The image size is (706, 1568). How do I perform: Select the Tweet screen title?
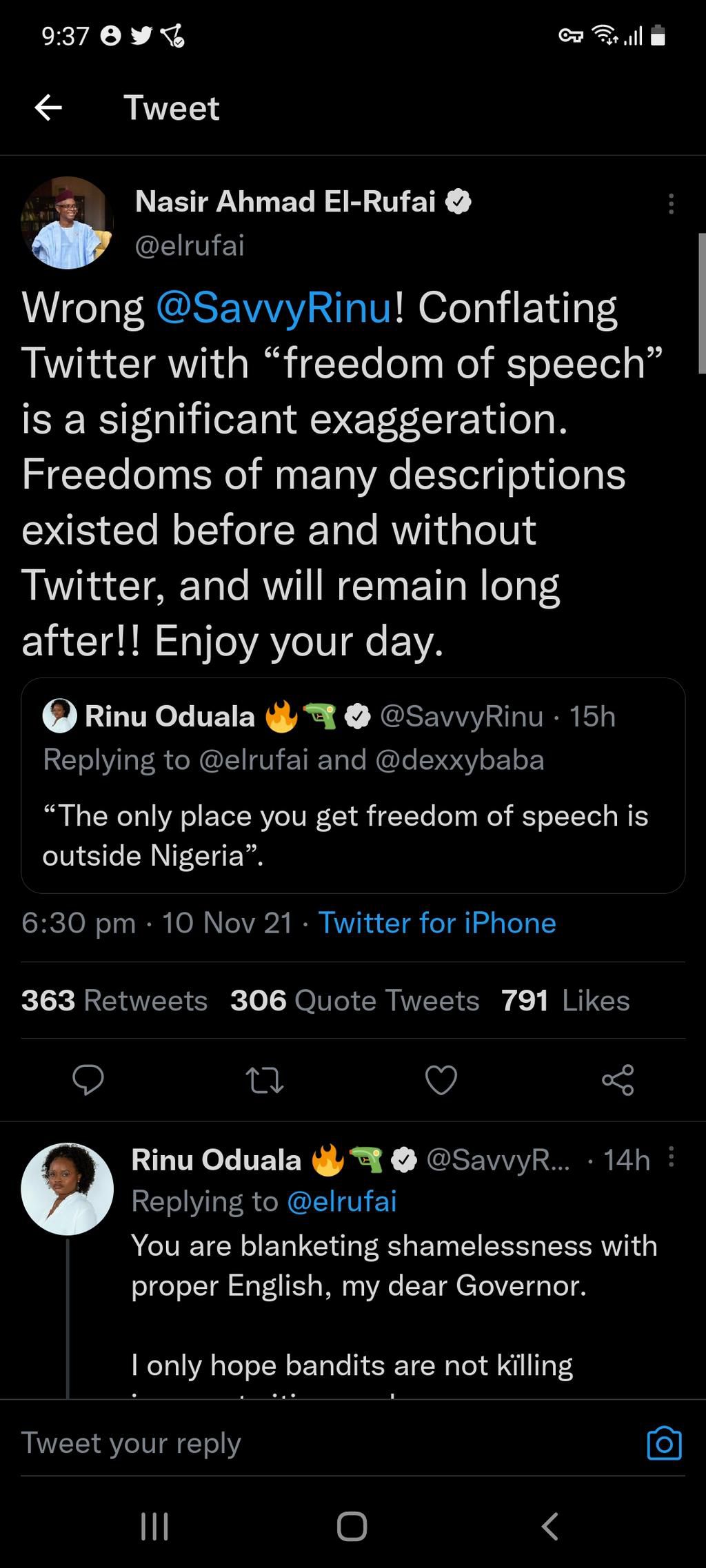coord(171,108)
